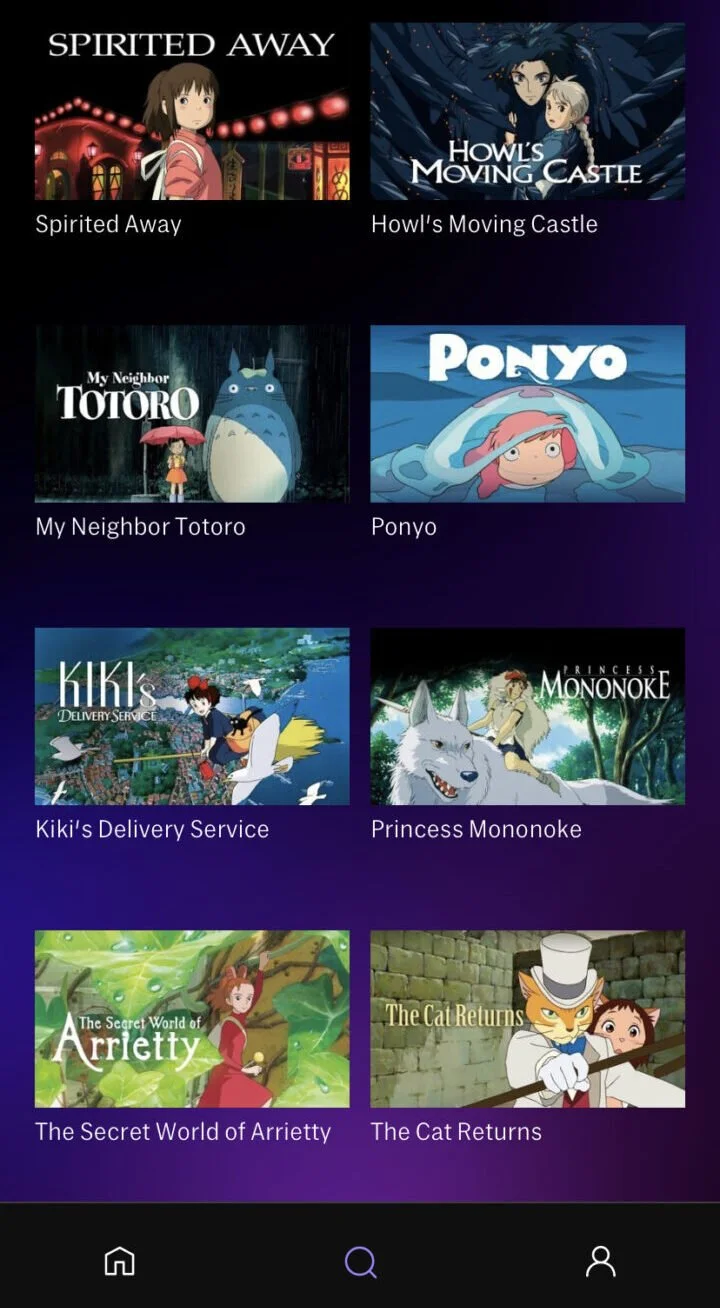Open Howl's Moving Castle
Screen dimensions: 720x1308
527,112
